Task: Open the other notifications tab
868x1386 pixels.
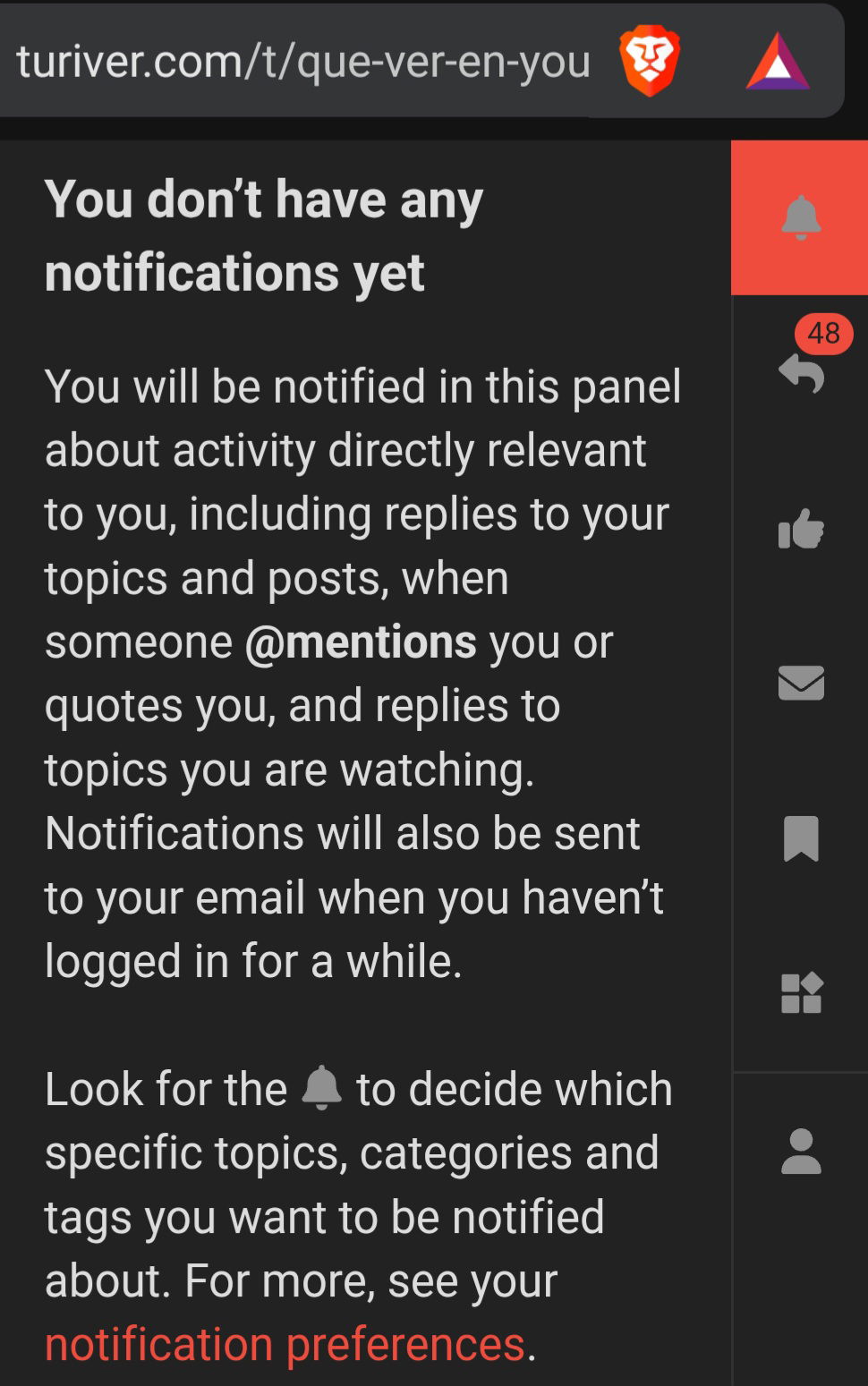Action: coord(801,993)
